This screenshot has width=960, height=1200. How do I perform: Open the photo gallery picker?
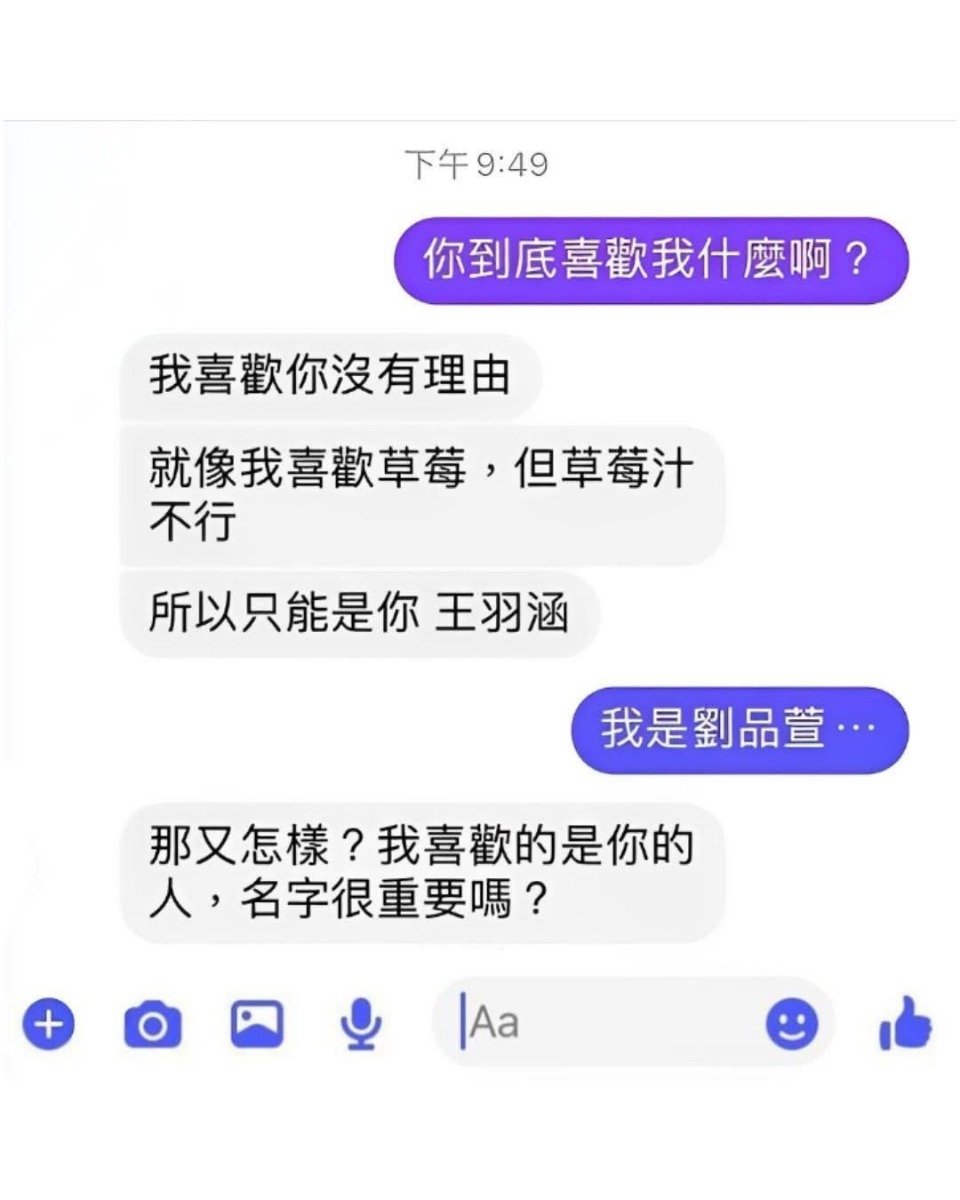(257, 1024)
